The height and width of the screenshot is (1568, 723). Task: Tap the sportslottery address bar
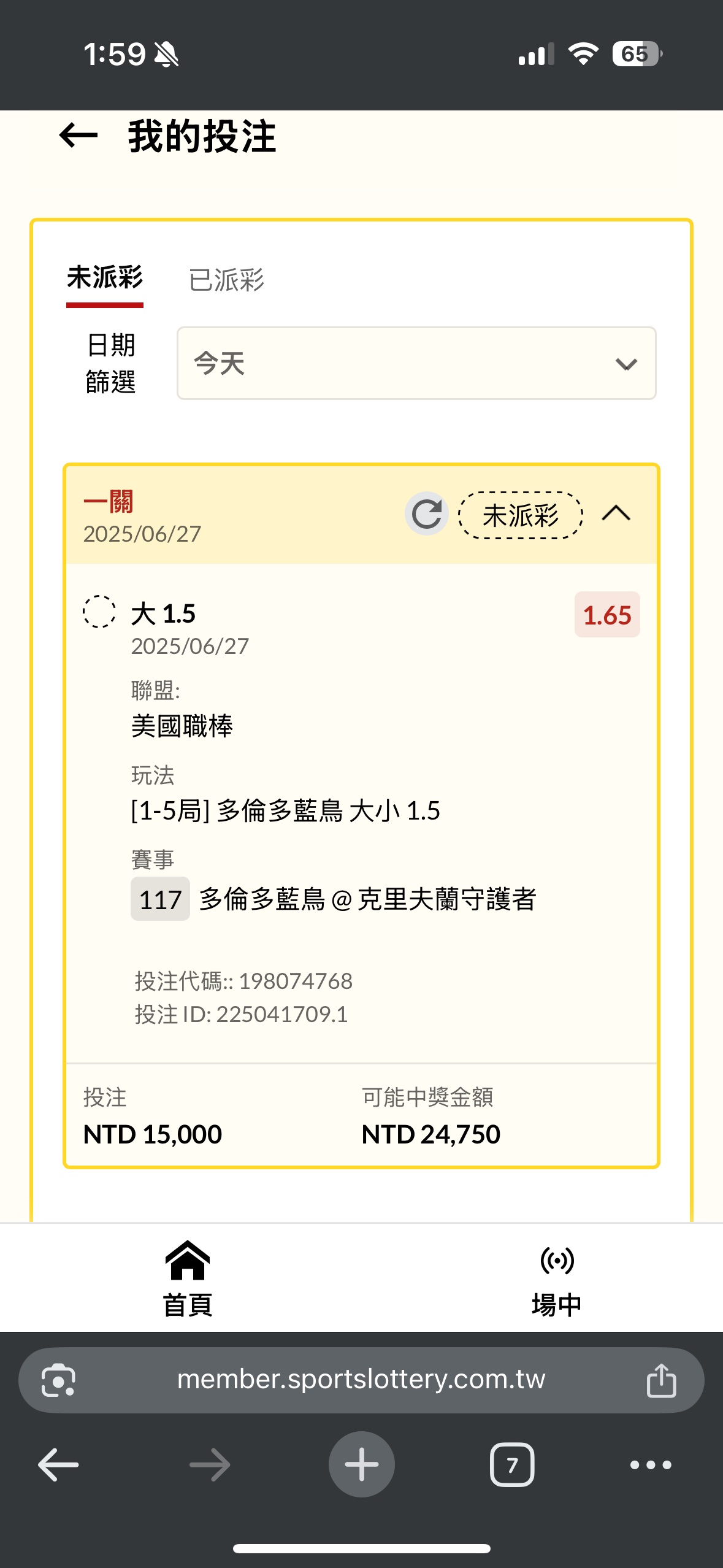pos(361,1380)
